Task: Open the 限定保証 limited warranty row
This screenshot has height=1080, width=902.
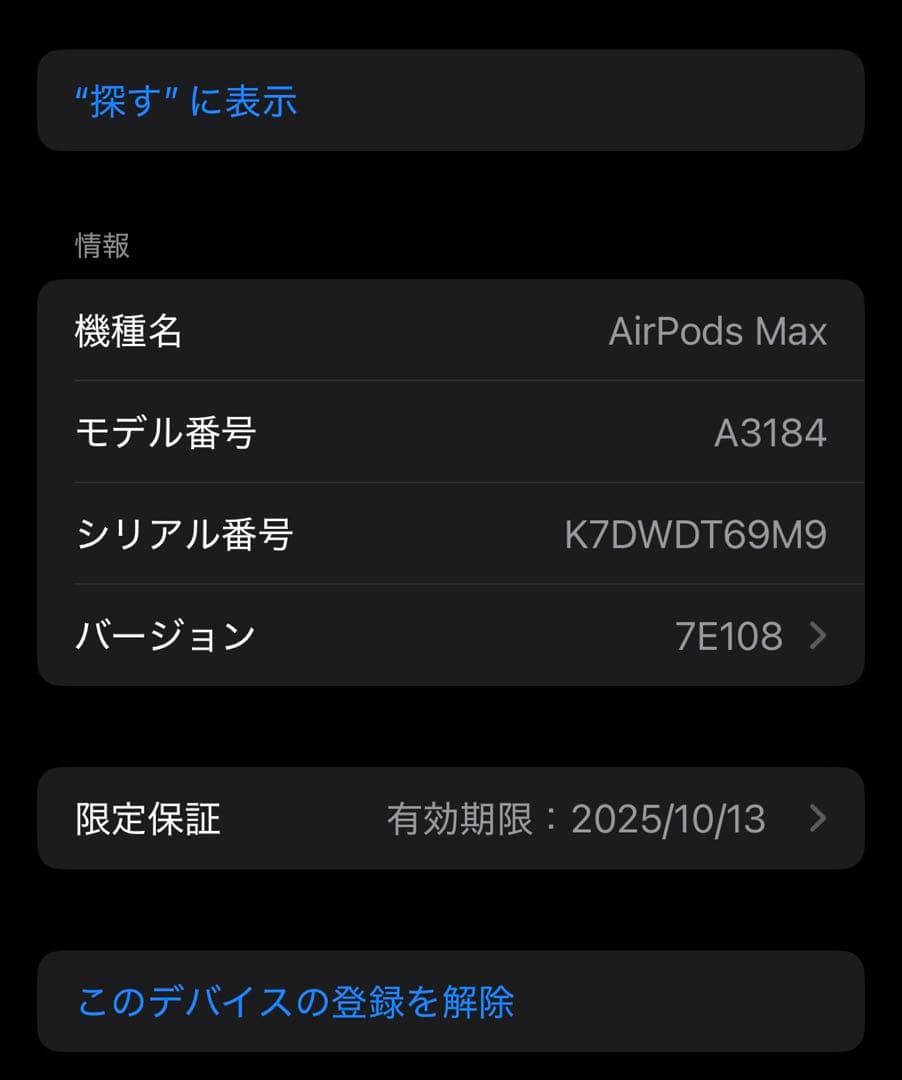Action: tap(450, 818)
